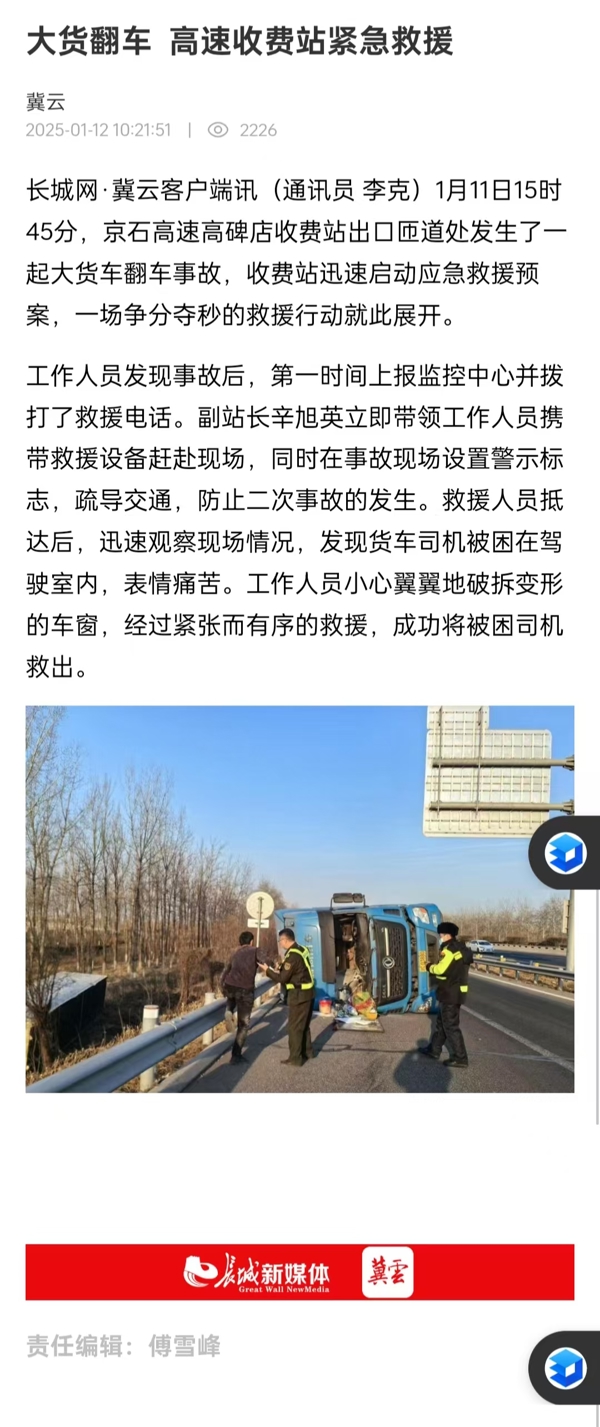Open the red 长城新媒体 冀云 banner
Viewport: 600px width, 1427px height.
(300, 1272)
